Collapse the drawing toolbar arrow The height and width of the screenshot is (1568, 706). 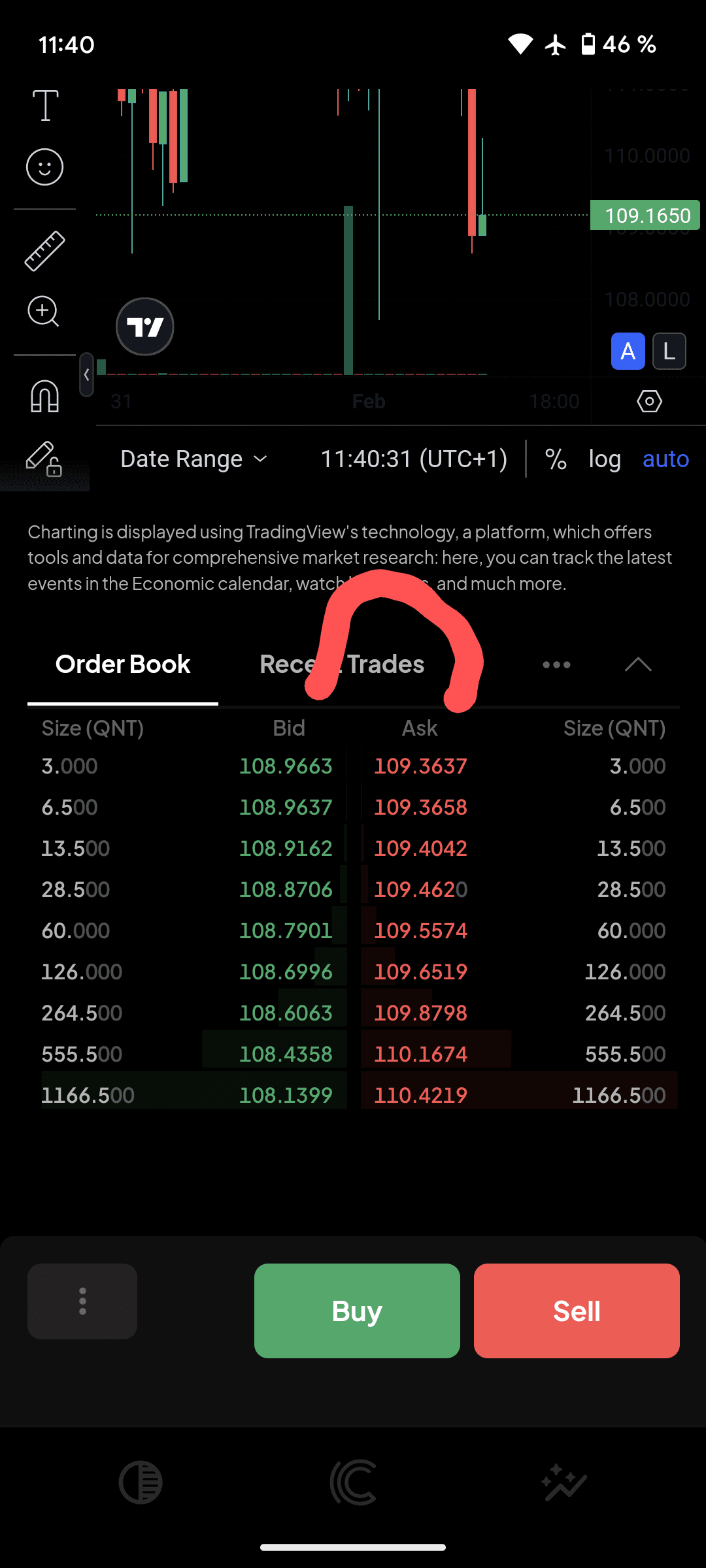pos(86,375)
